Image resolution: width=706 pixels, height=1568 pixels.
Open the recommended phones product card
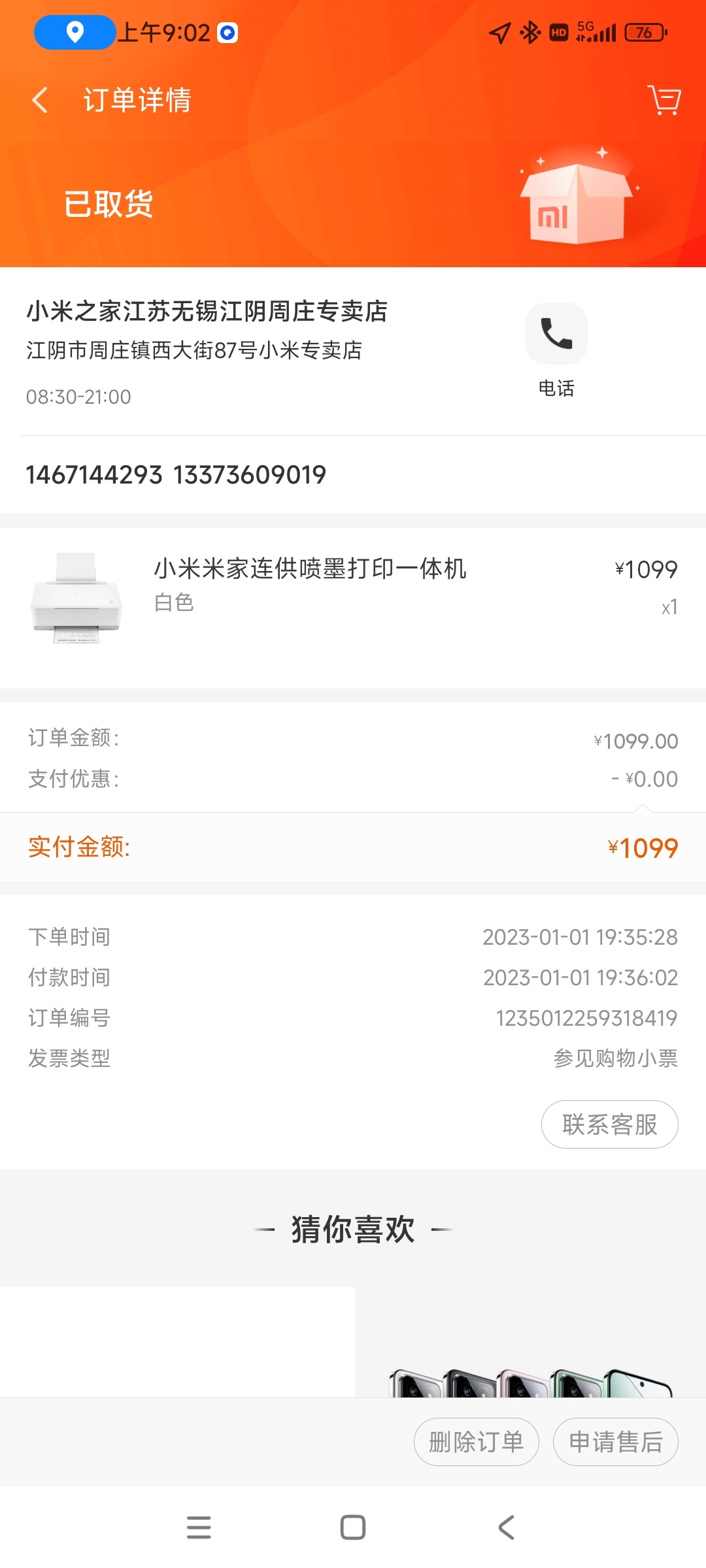530,1346
